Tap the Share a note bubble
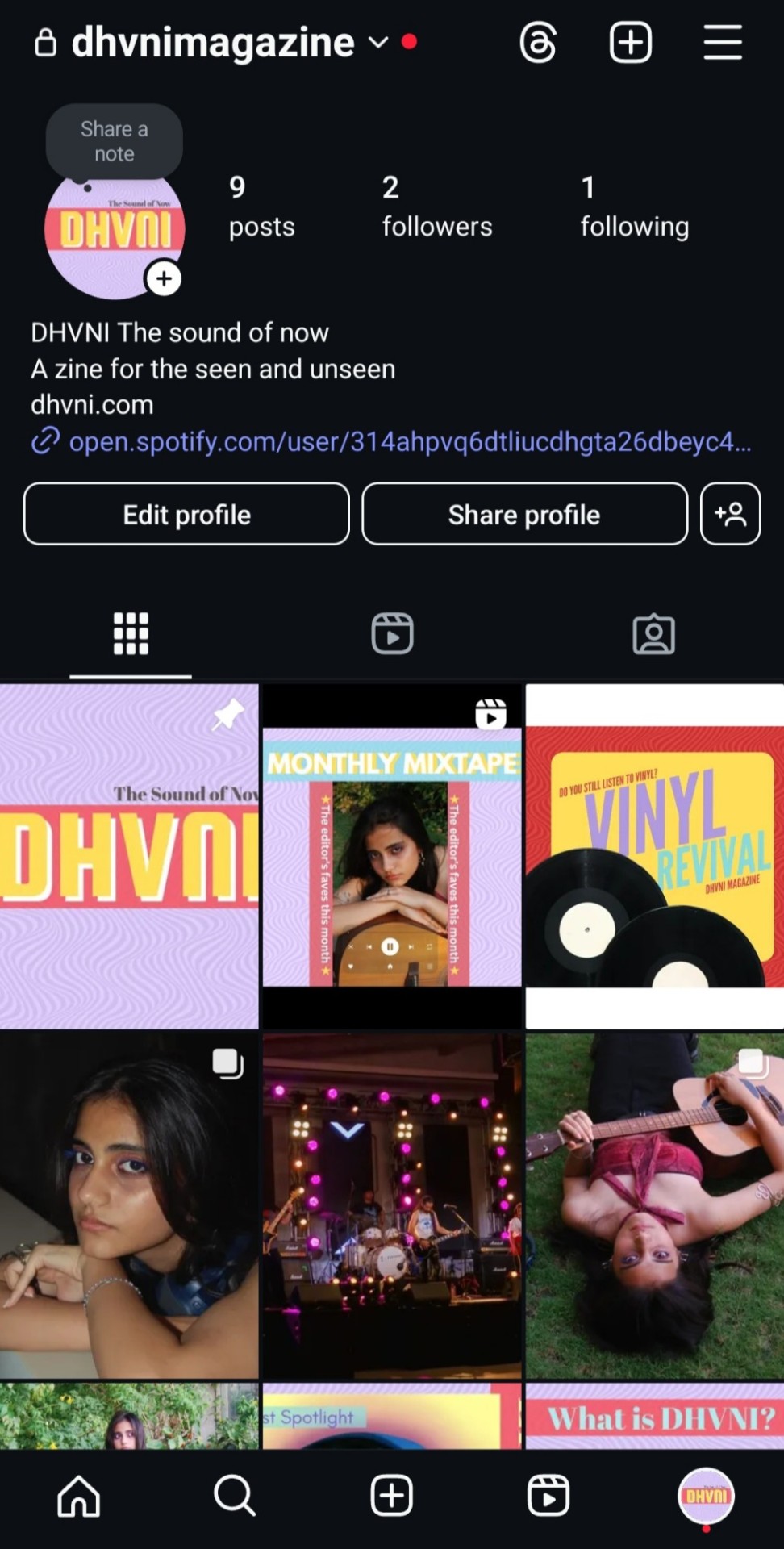Screen dimensions: 784x1549 pos(114,141)
